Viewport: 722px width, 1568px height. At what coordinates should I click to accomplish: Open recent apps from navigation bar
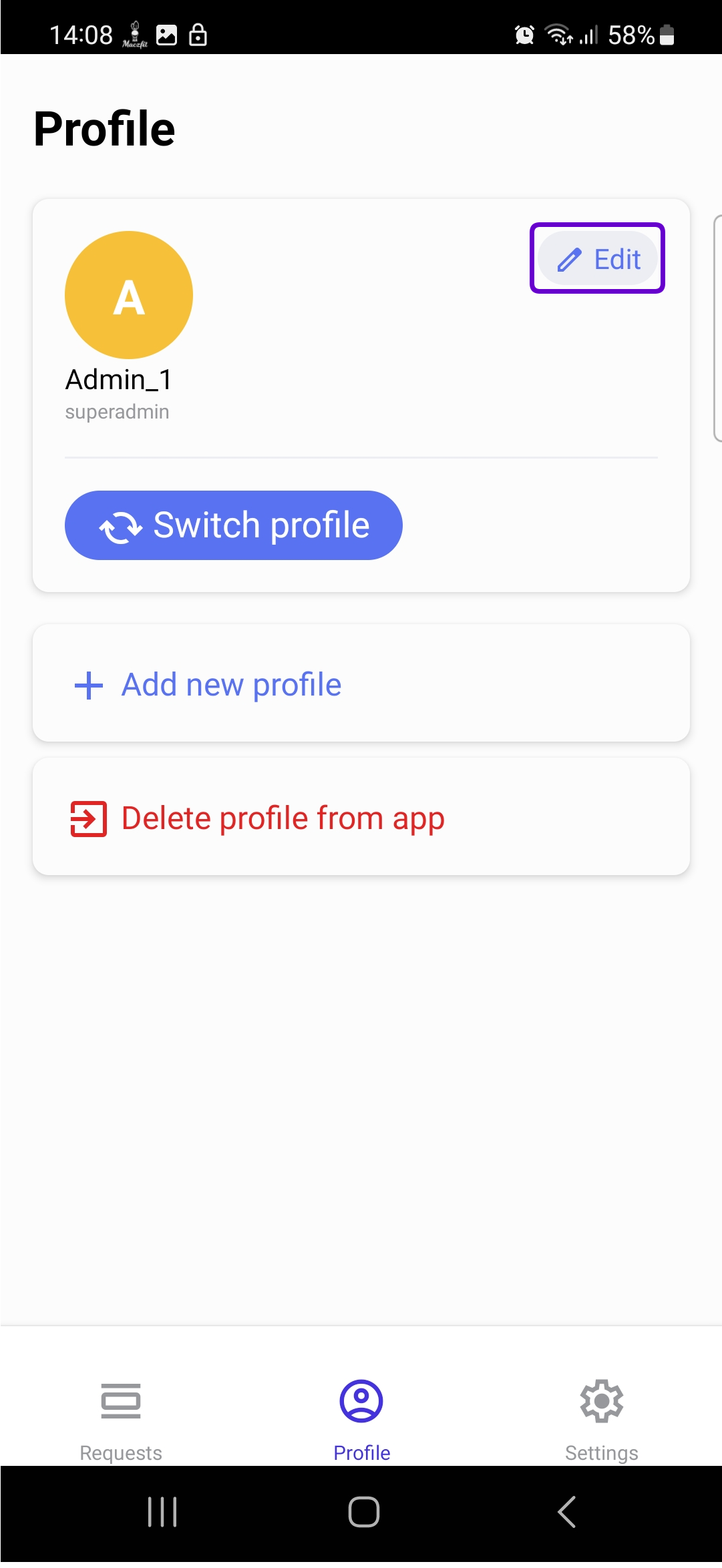coord(162,1512)
